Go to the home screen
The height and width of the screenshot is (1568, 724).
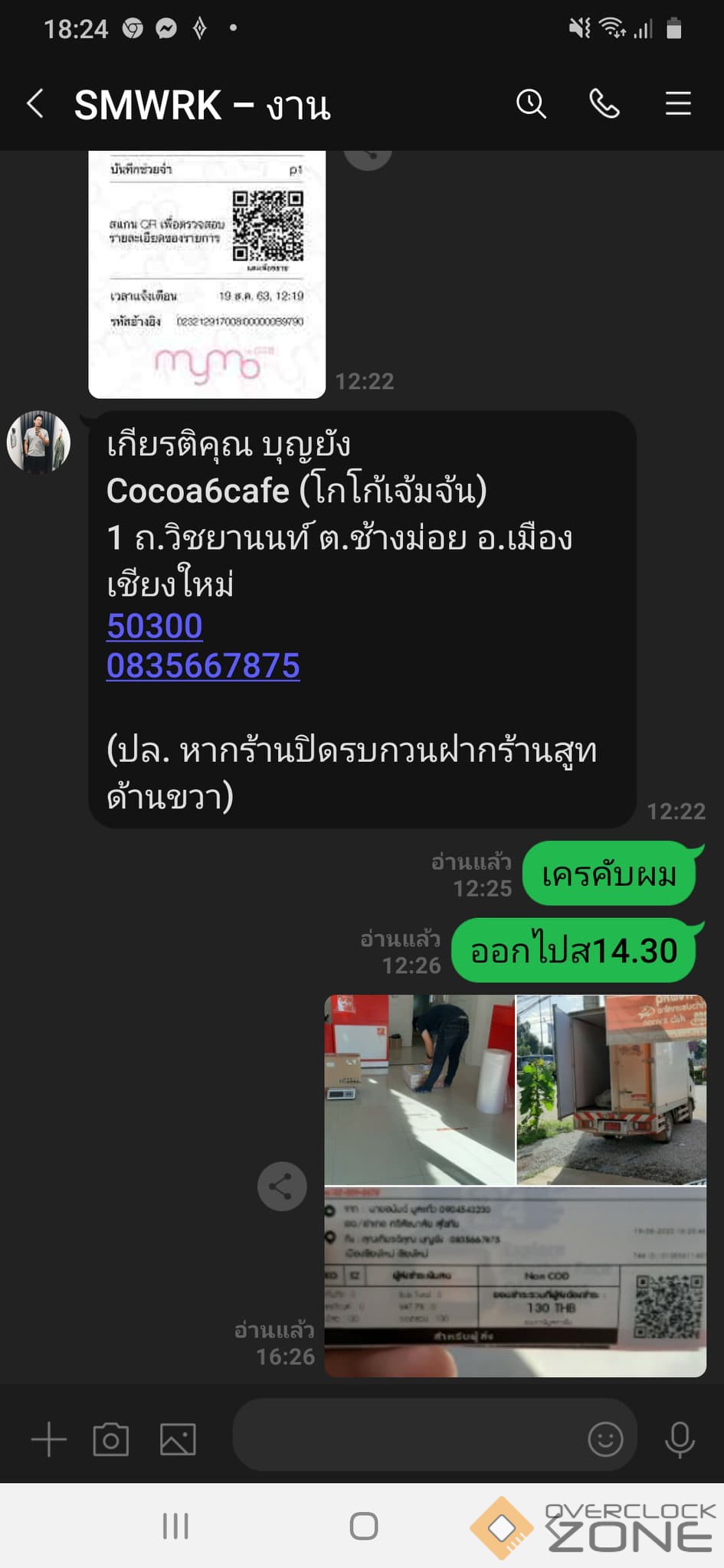click(x=364, y=1526)
